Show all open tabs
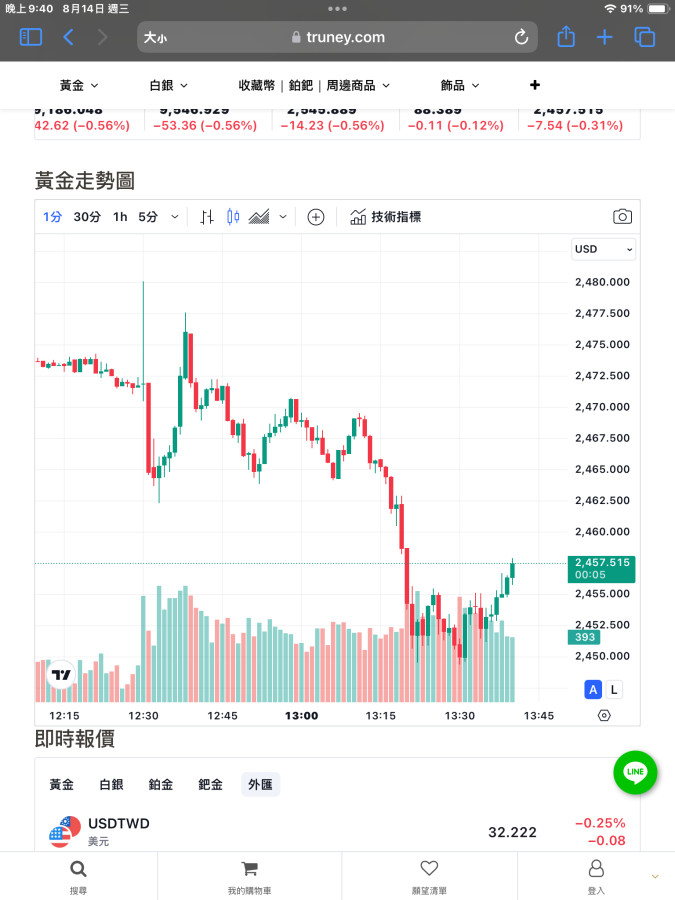Viewport: 675px width, 900px height. tap(645, 37)
